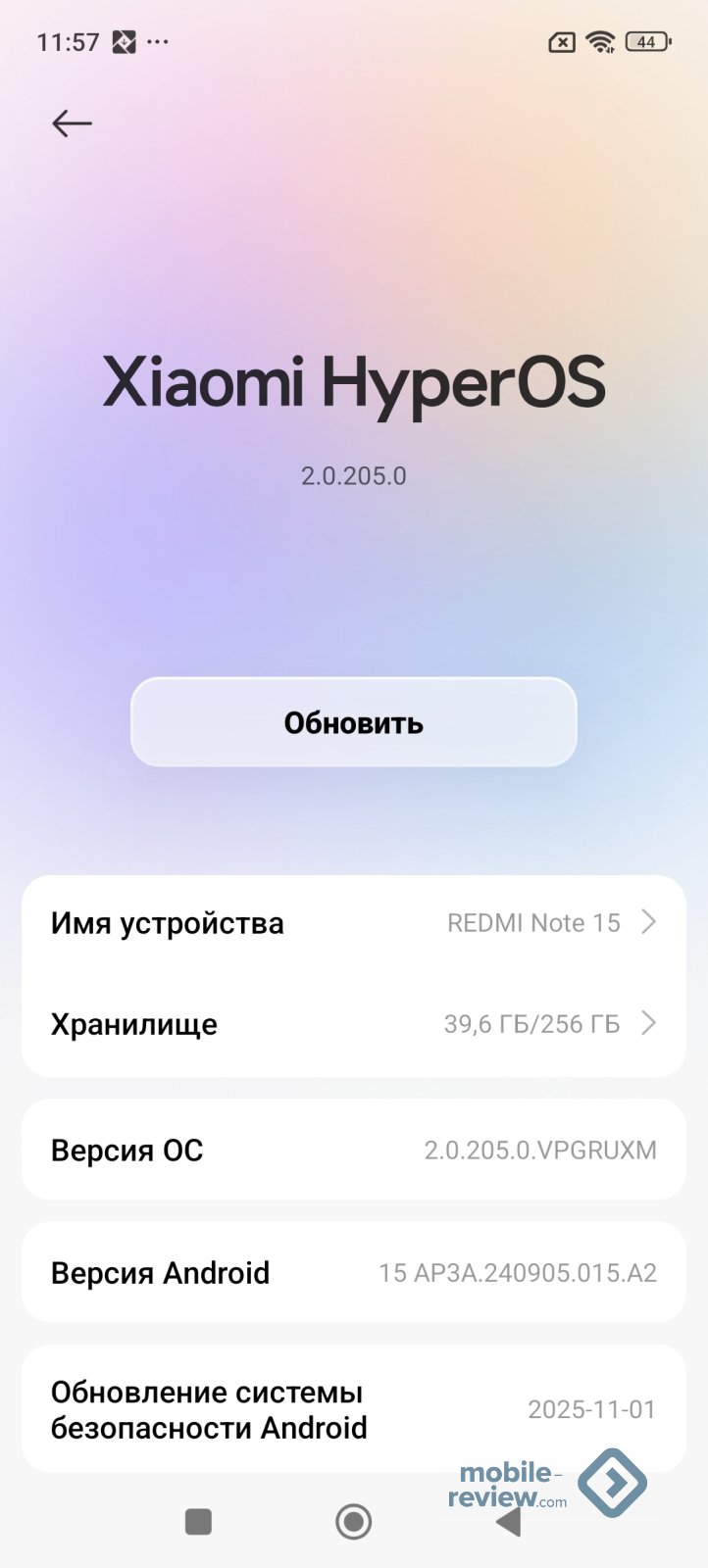Open Хранилище storage details

pos(353,1024)
